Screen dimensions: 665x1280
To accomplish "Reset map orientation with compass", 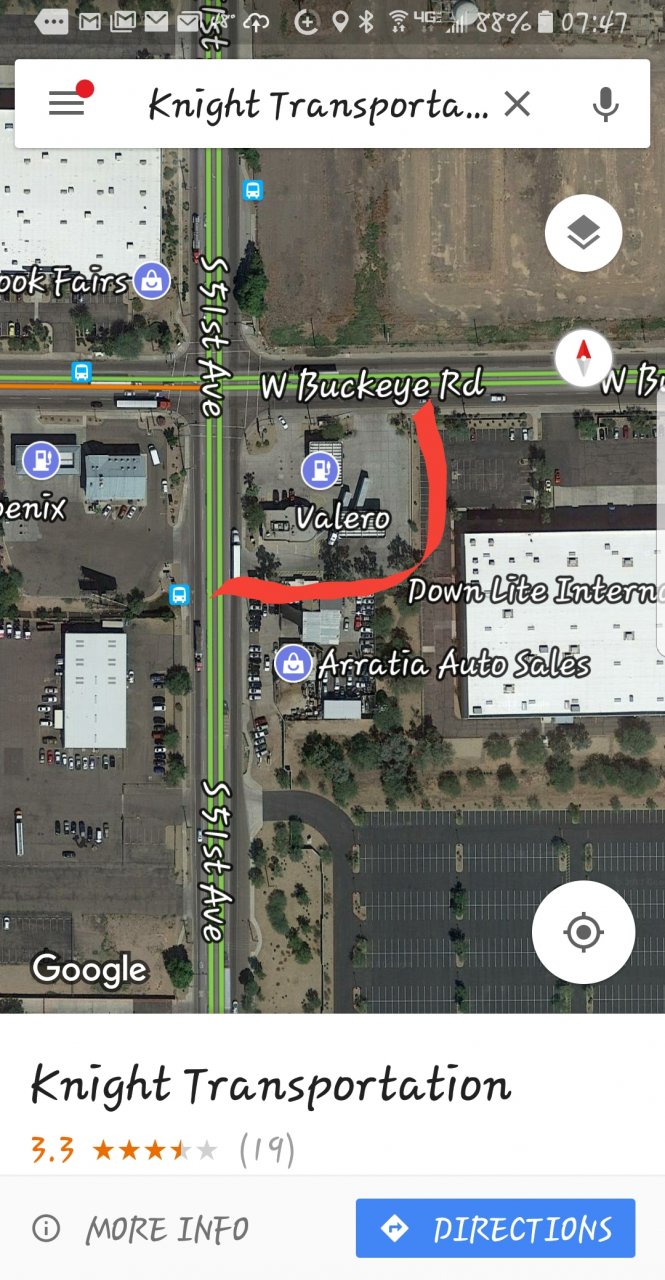I will pyautogui.click(x=583, y=358).
